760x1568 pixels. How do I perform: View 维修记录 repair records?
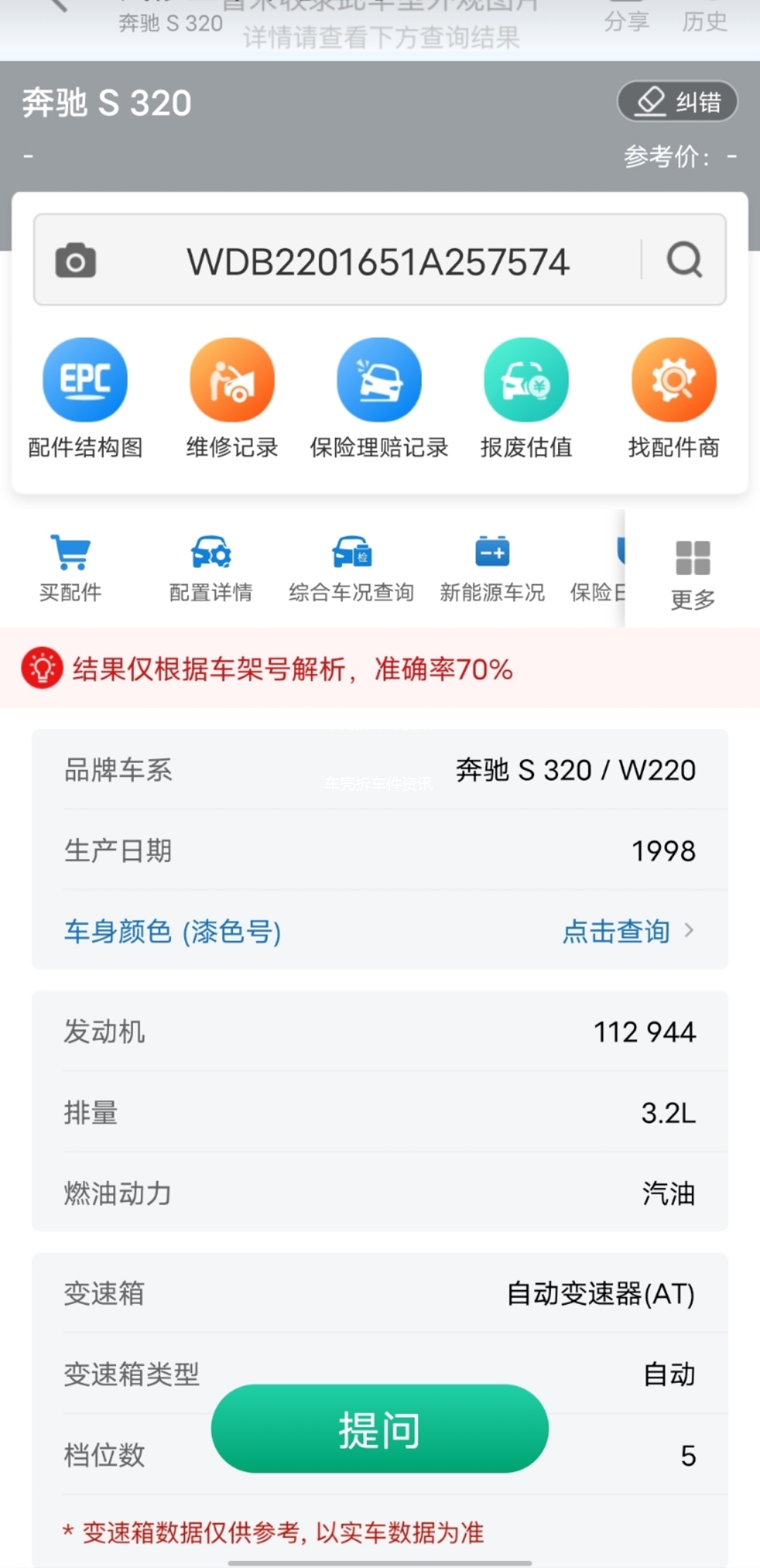click(232, 398)
